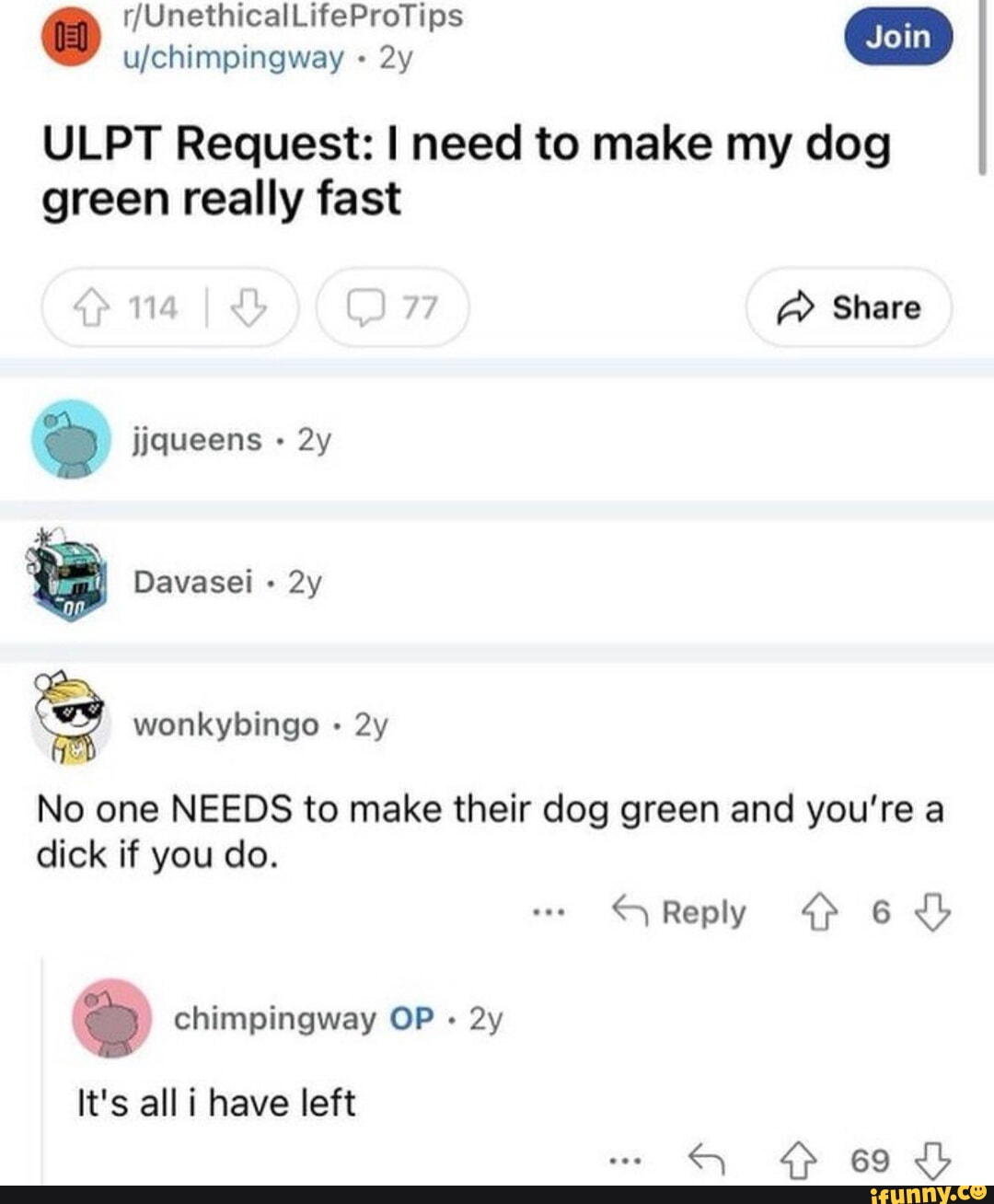Open more options on chimpingway's reply

[x=625, y=1161]
